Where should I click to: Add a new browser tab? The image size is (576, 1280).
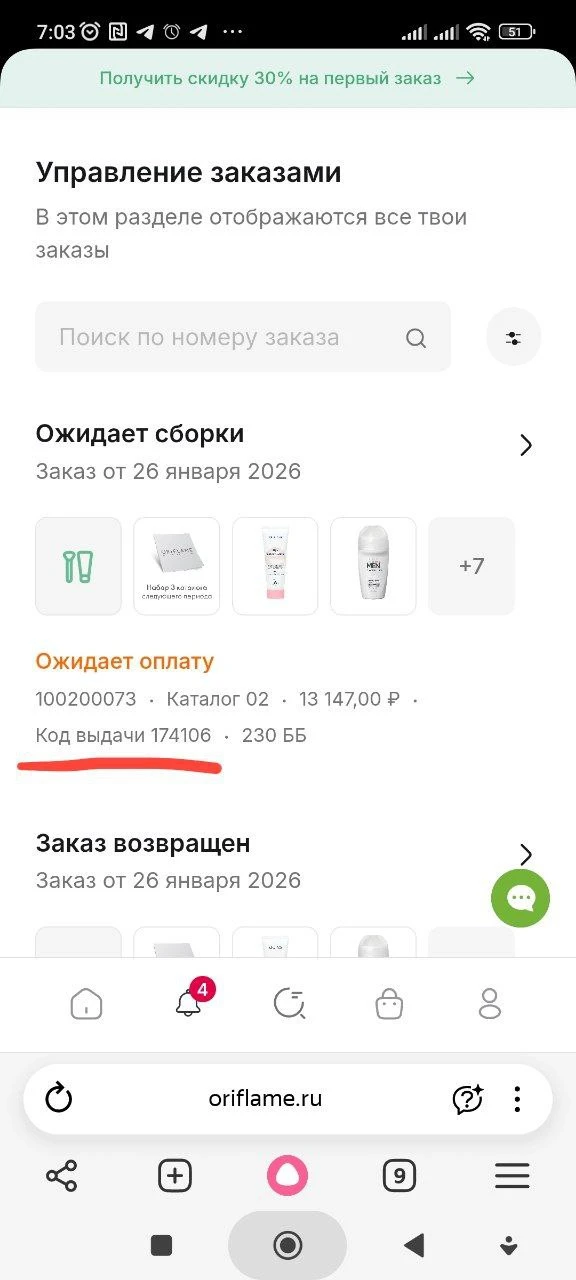click(175, 1176)
